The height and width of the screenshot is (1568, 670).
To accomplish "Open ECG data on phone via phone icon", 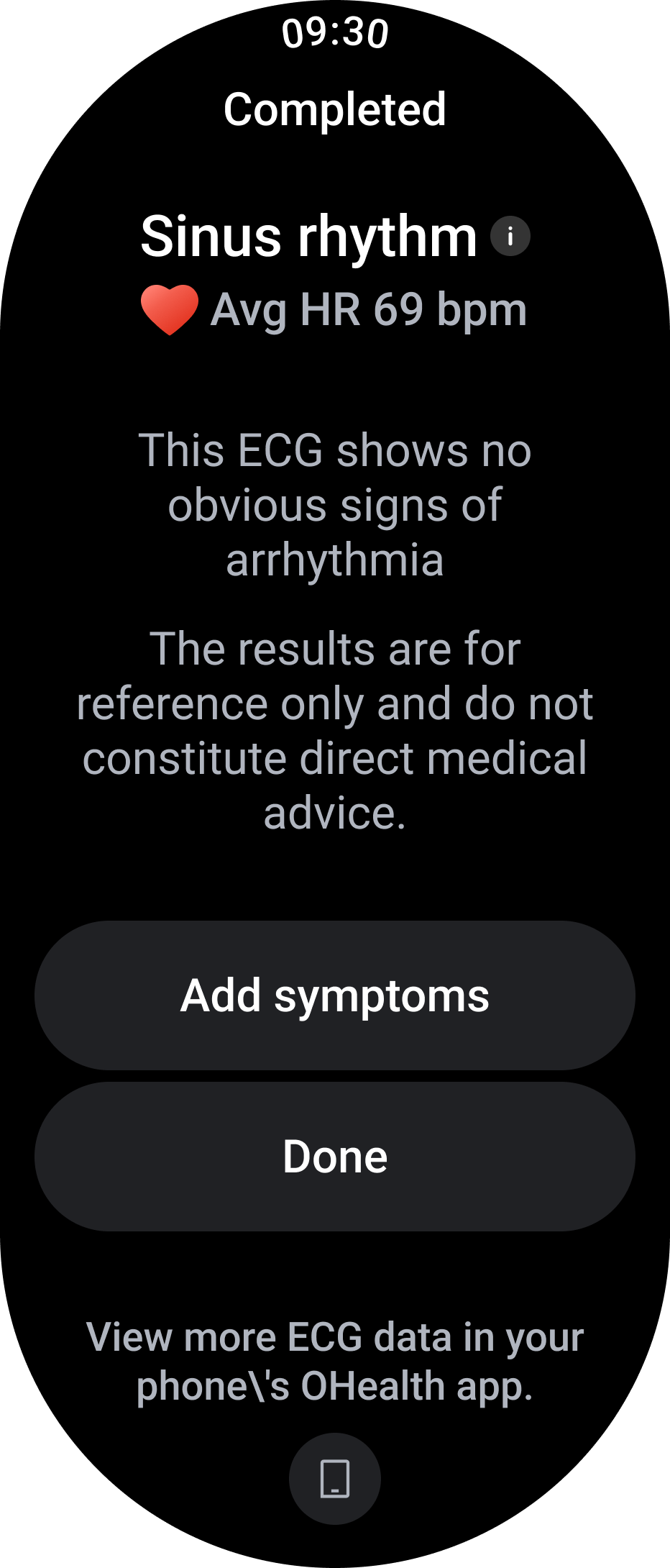I will (335, 1479).
